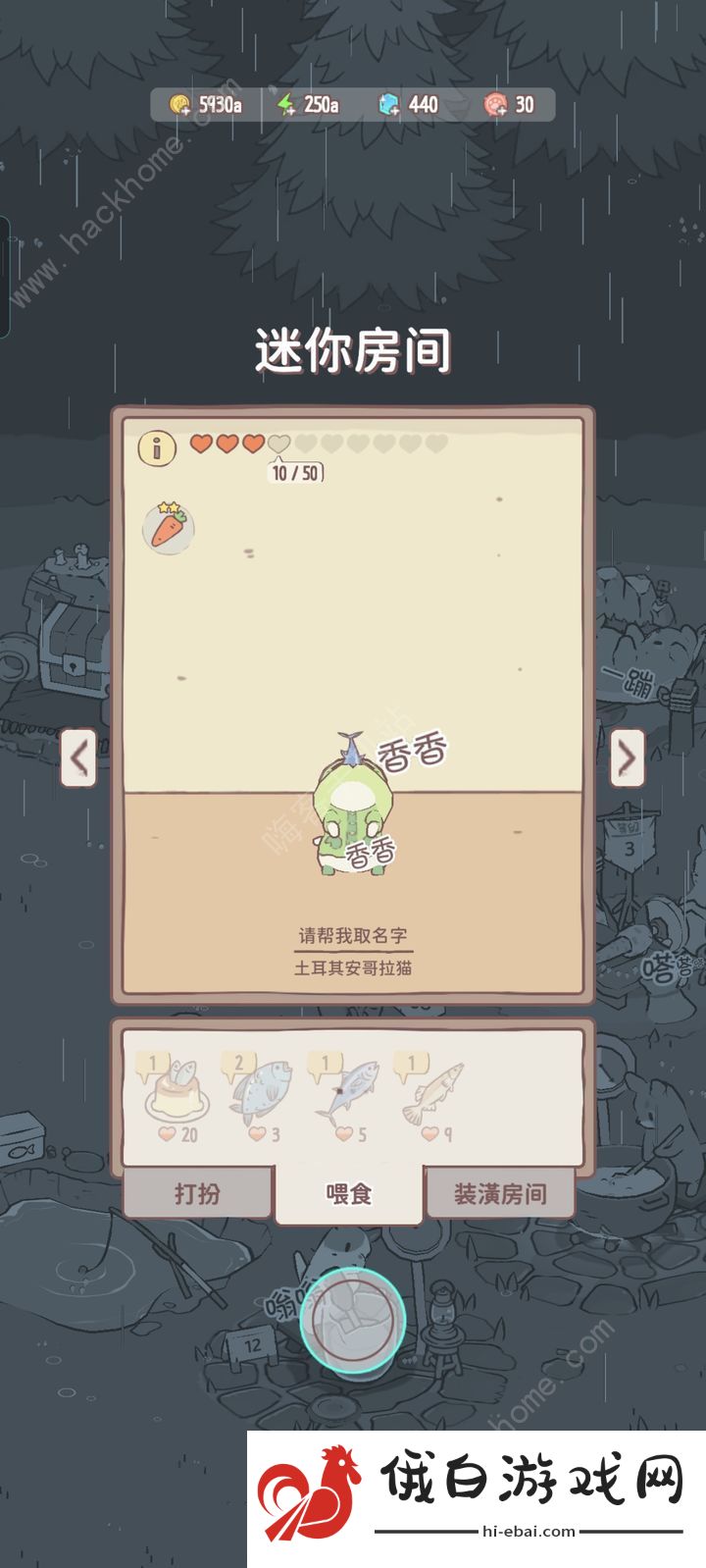Screen dimensions: 706x1568
Task: Tap the carrot favorite food icon
Action: click(168, 527)
